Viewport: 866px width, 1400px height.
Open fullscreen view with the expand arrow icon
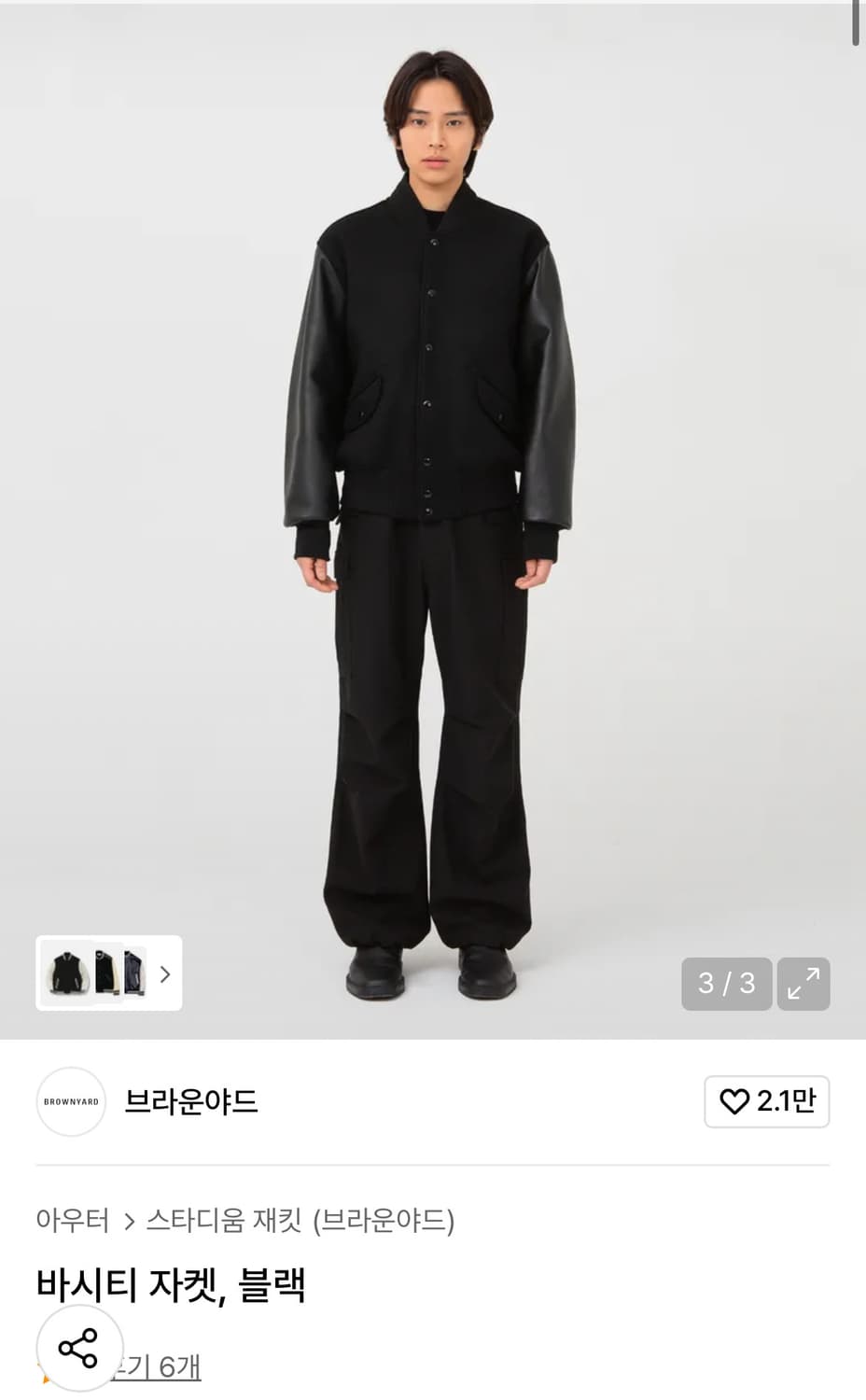803,984
